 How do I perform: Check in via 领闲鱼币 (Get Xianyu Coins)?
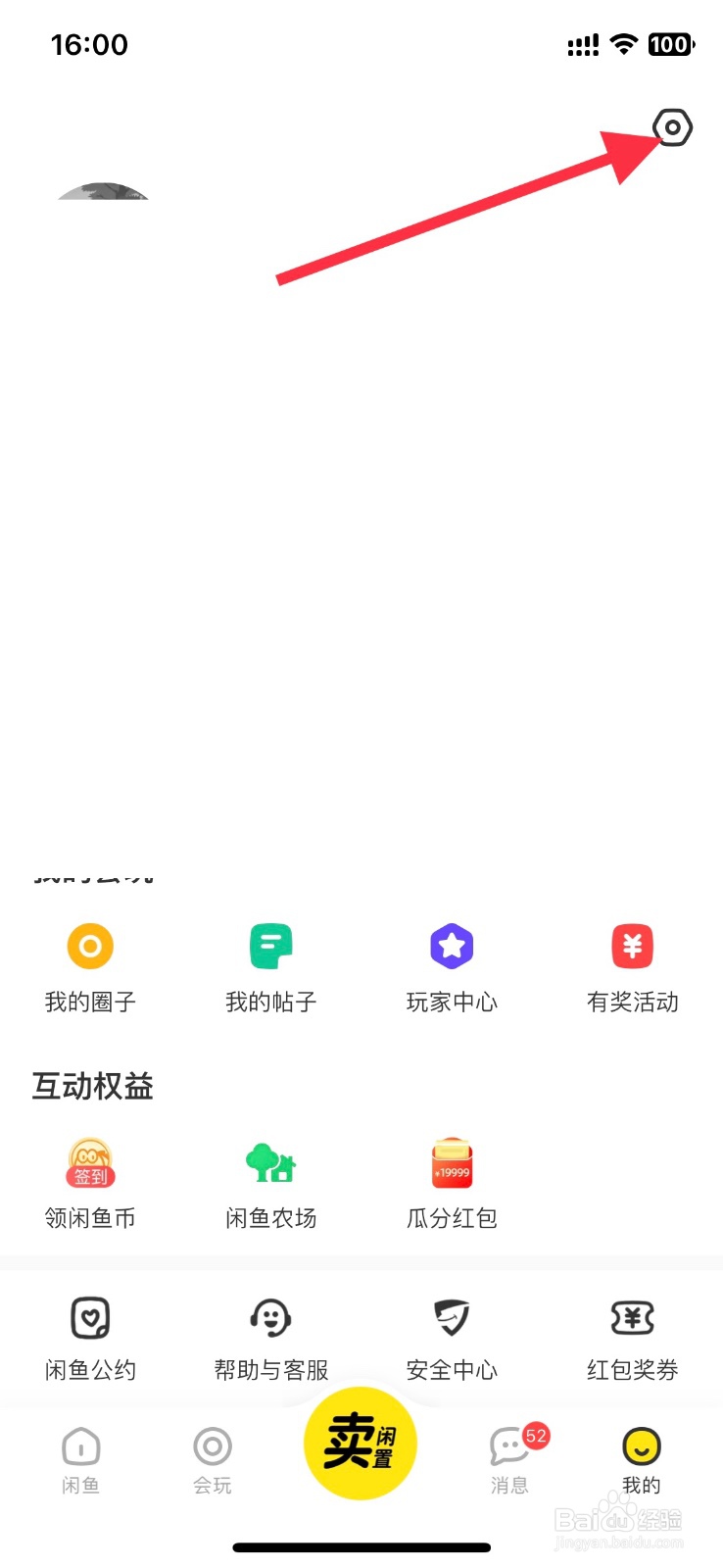pos(90,1181)
